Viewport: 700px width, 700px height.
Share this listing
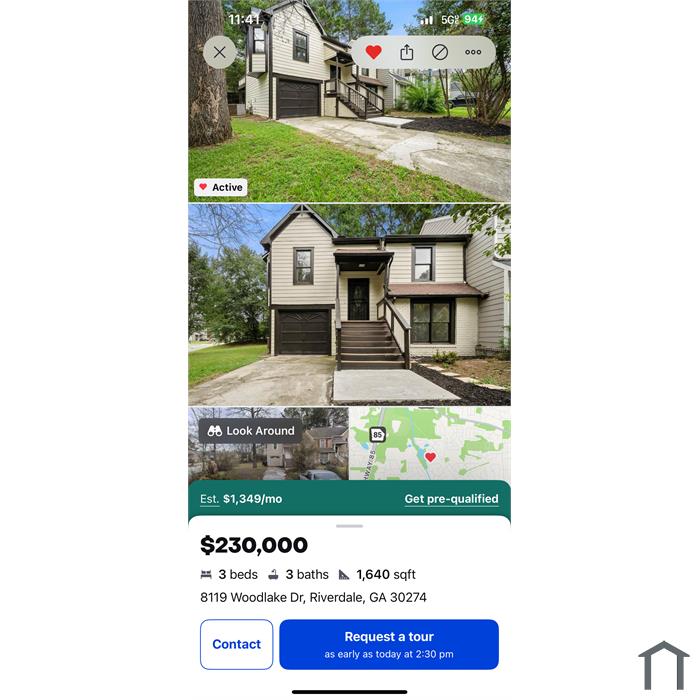(x=406, y=52)
